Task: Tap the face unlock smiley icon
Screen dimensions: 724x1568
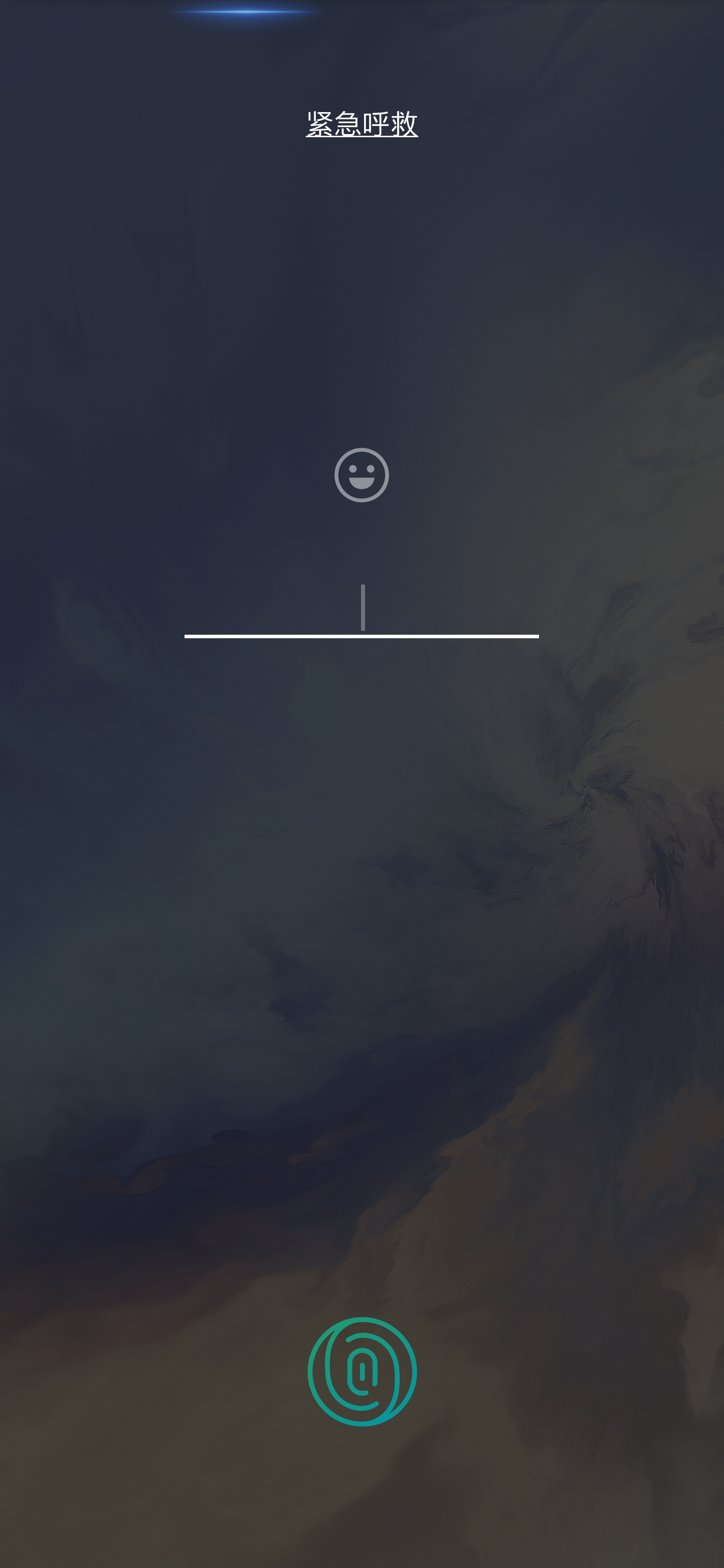Action: 361,475
